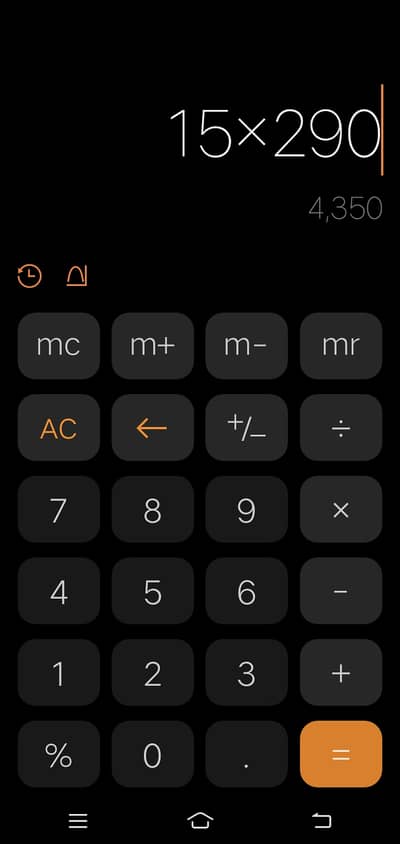Delete last digit with the backspace arrow
The height and width of the screenshot is (844, 400).
click(152, 428)
